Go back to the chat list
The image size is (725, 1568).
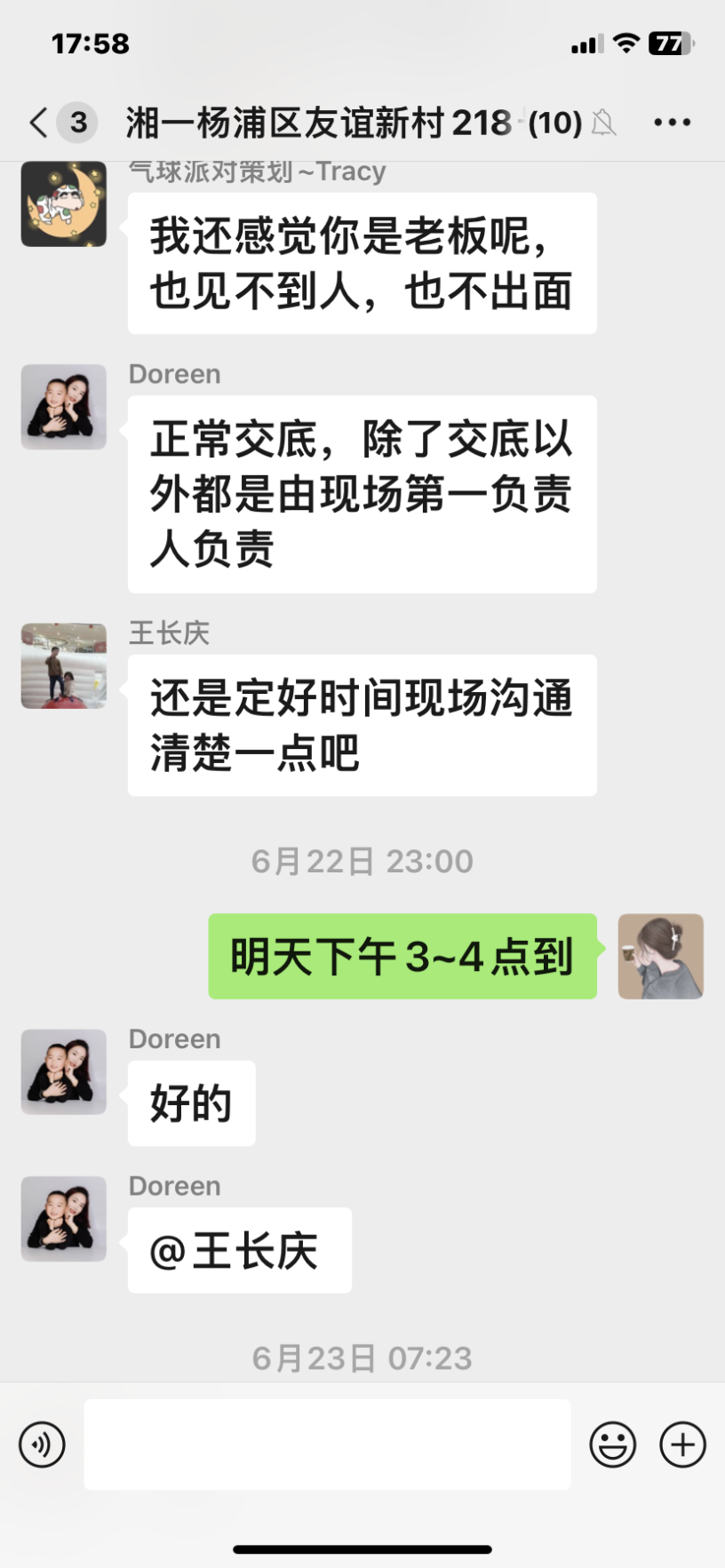[39, 123]
